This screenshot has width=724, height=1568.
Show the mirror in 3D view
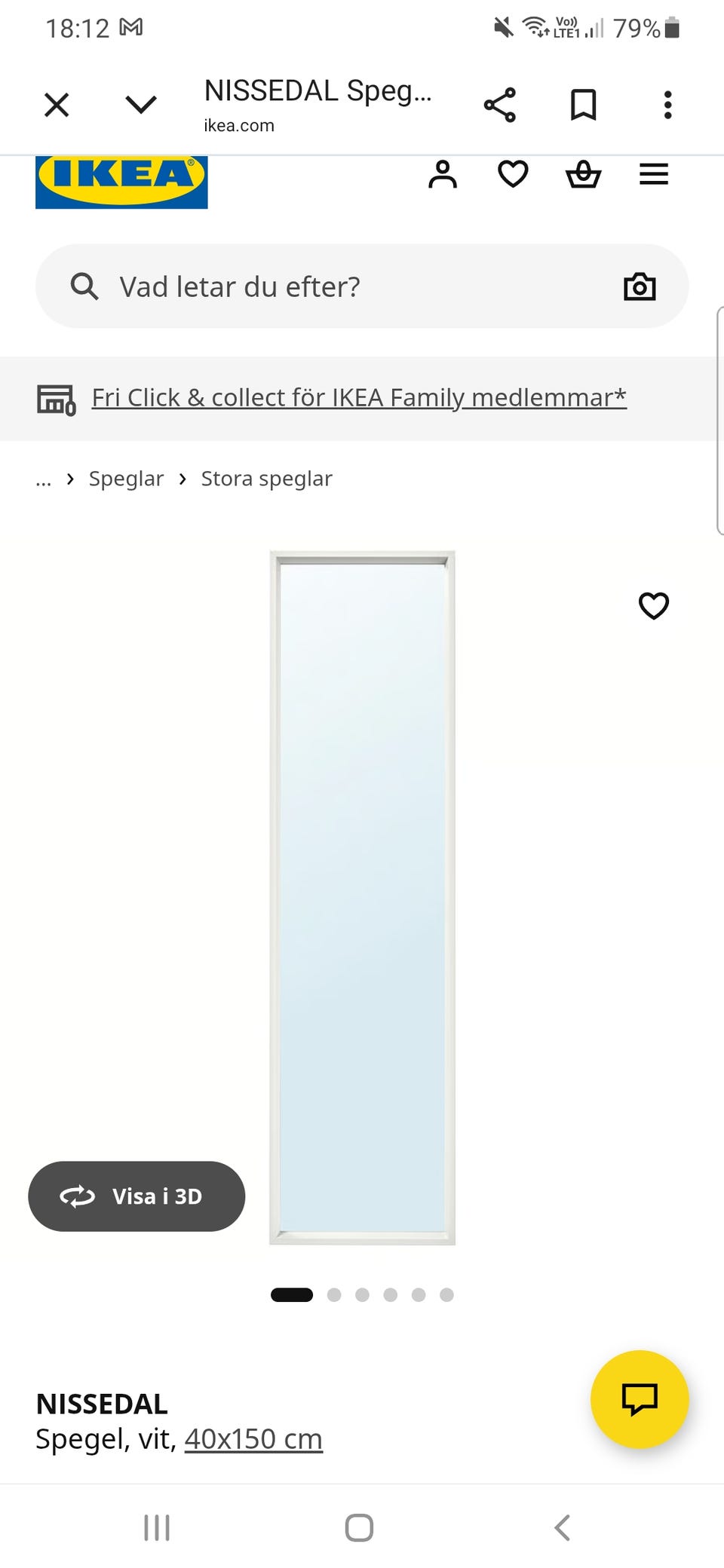pos(137,1196)
